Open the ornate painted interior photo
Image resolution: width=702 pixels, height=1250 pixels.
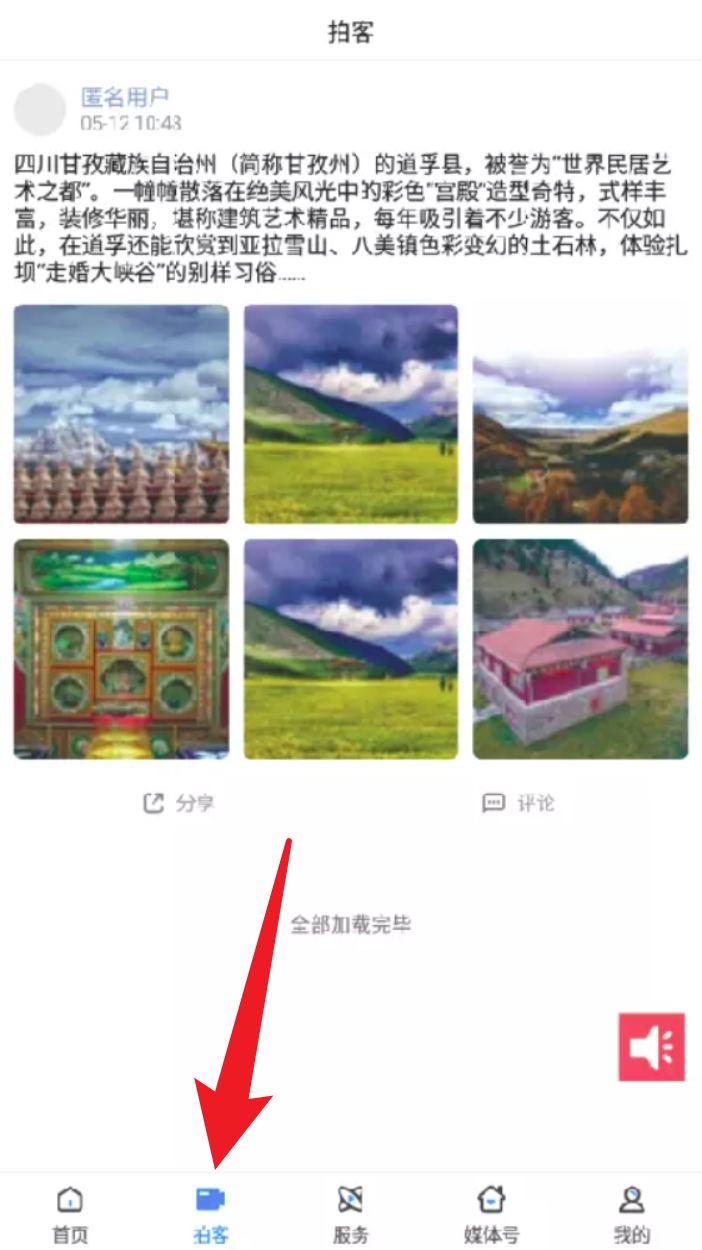tap(121, 649)
